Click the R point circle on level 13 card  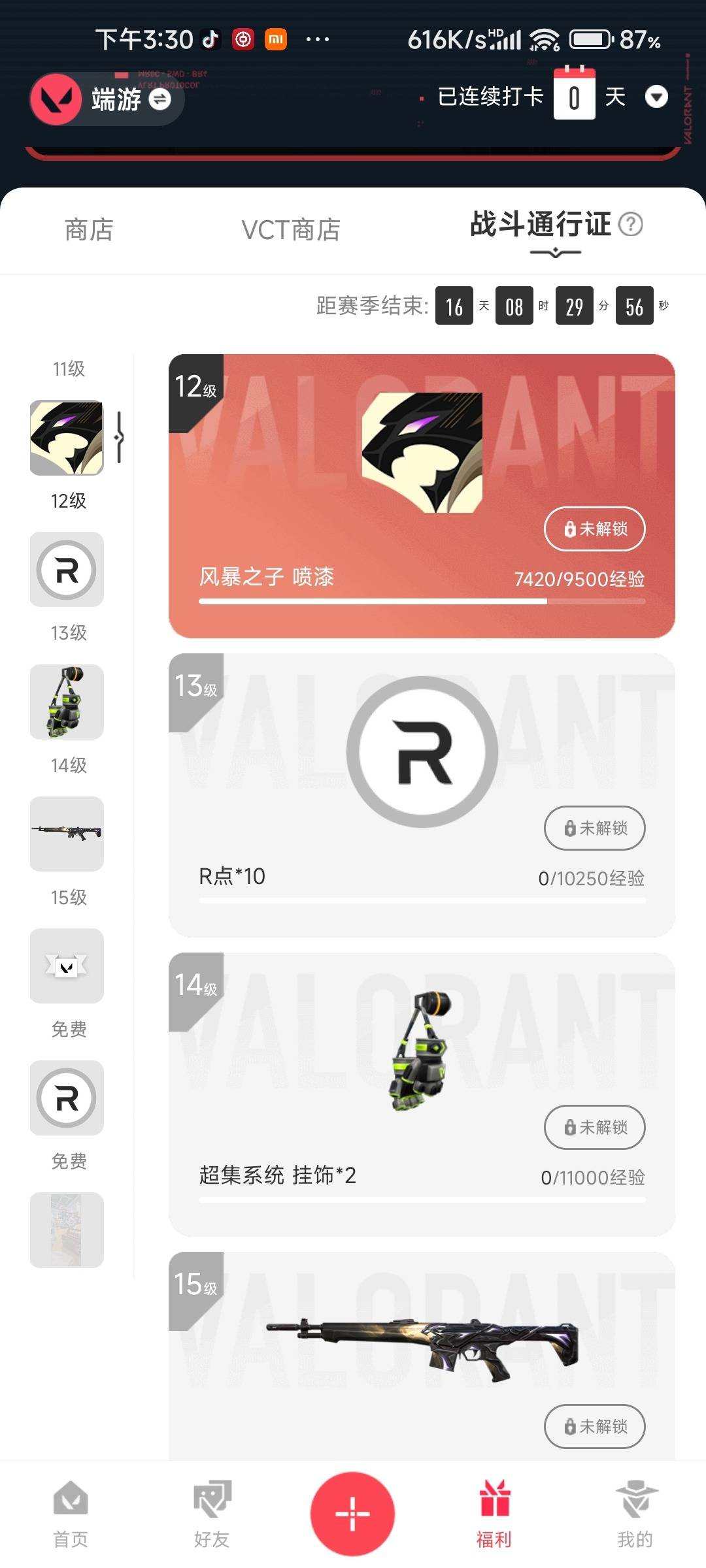point(420,751)
